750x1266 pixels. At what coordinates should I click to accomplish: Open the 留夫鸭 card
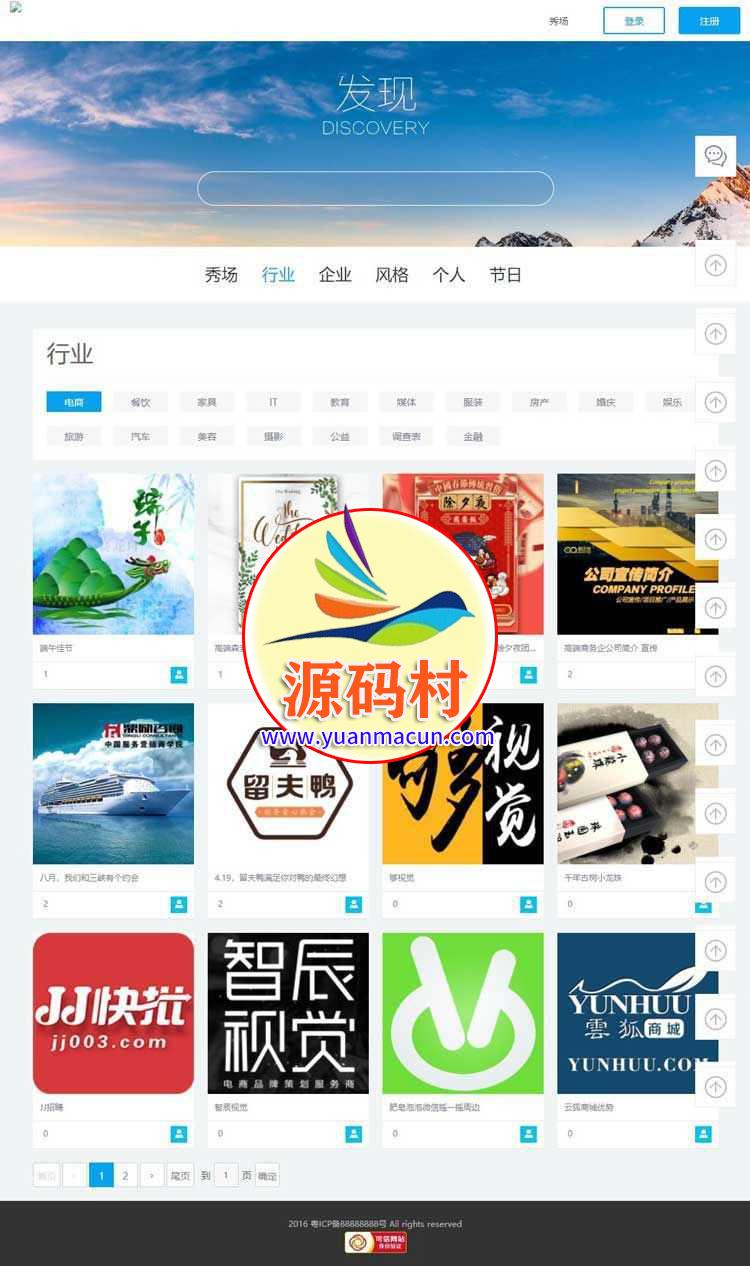288,784
